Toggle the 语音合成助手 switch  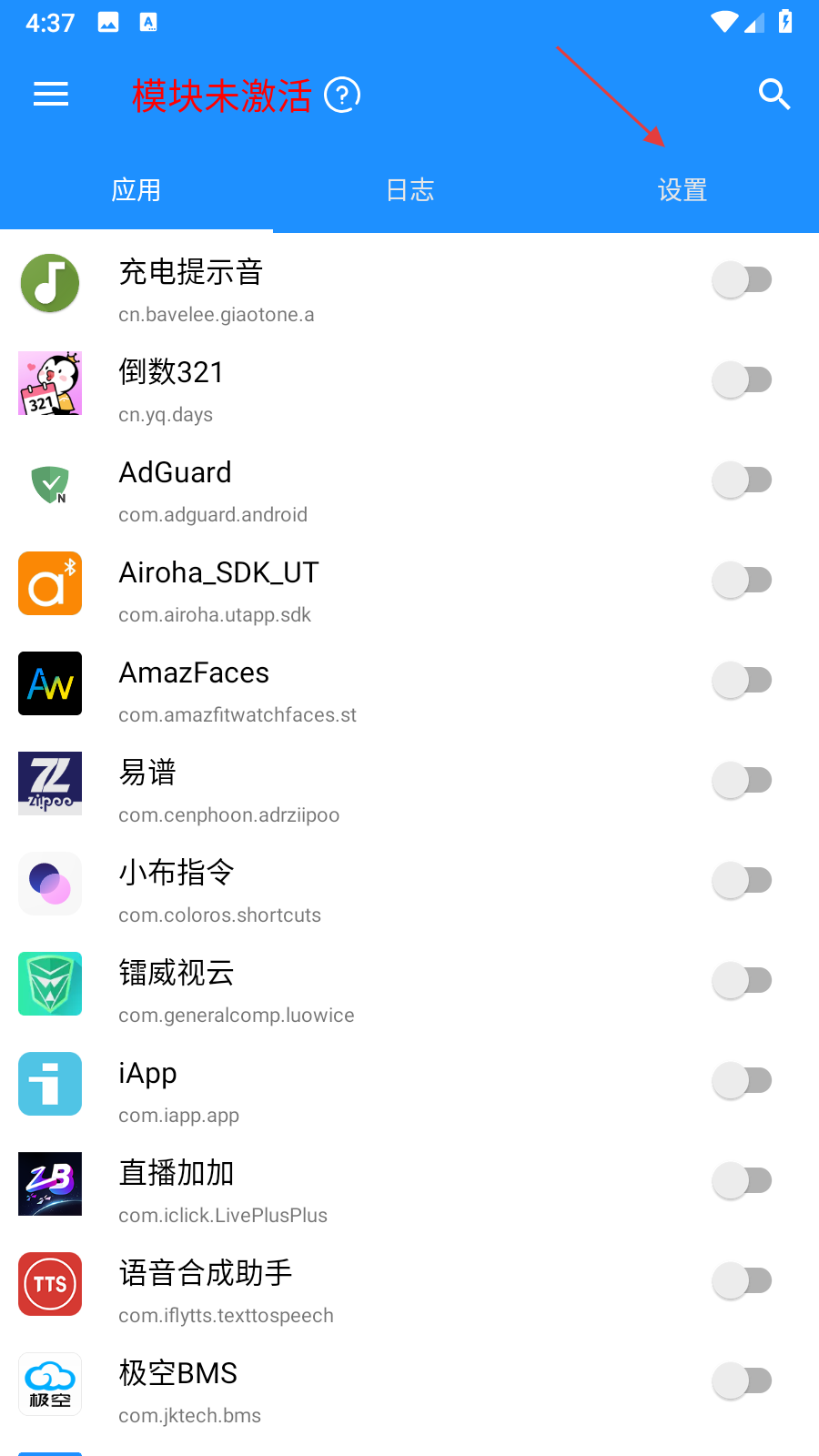(x=742, y=1280)
